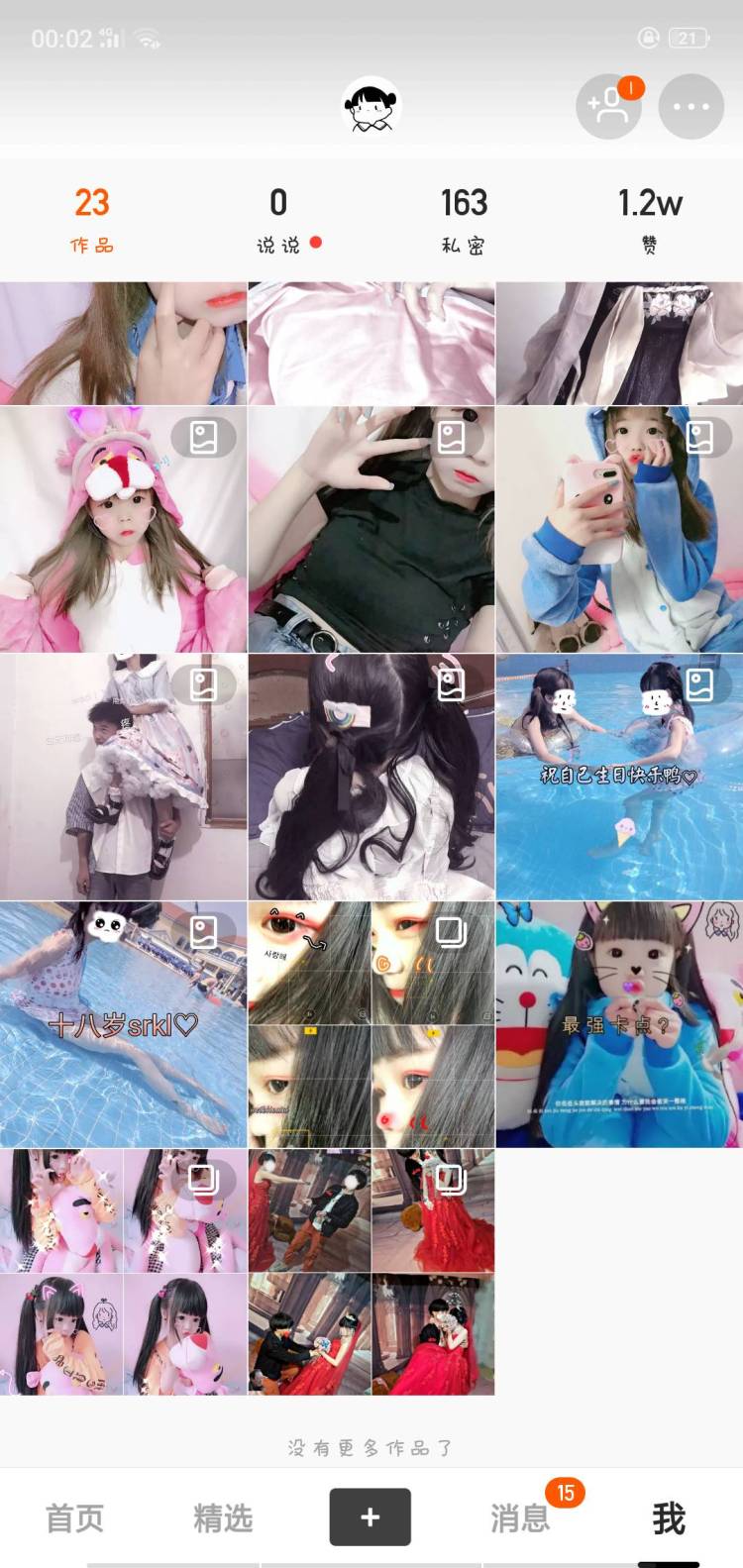Open the black t-shirt post
743x1568 pixels.
[371, 529]
